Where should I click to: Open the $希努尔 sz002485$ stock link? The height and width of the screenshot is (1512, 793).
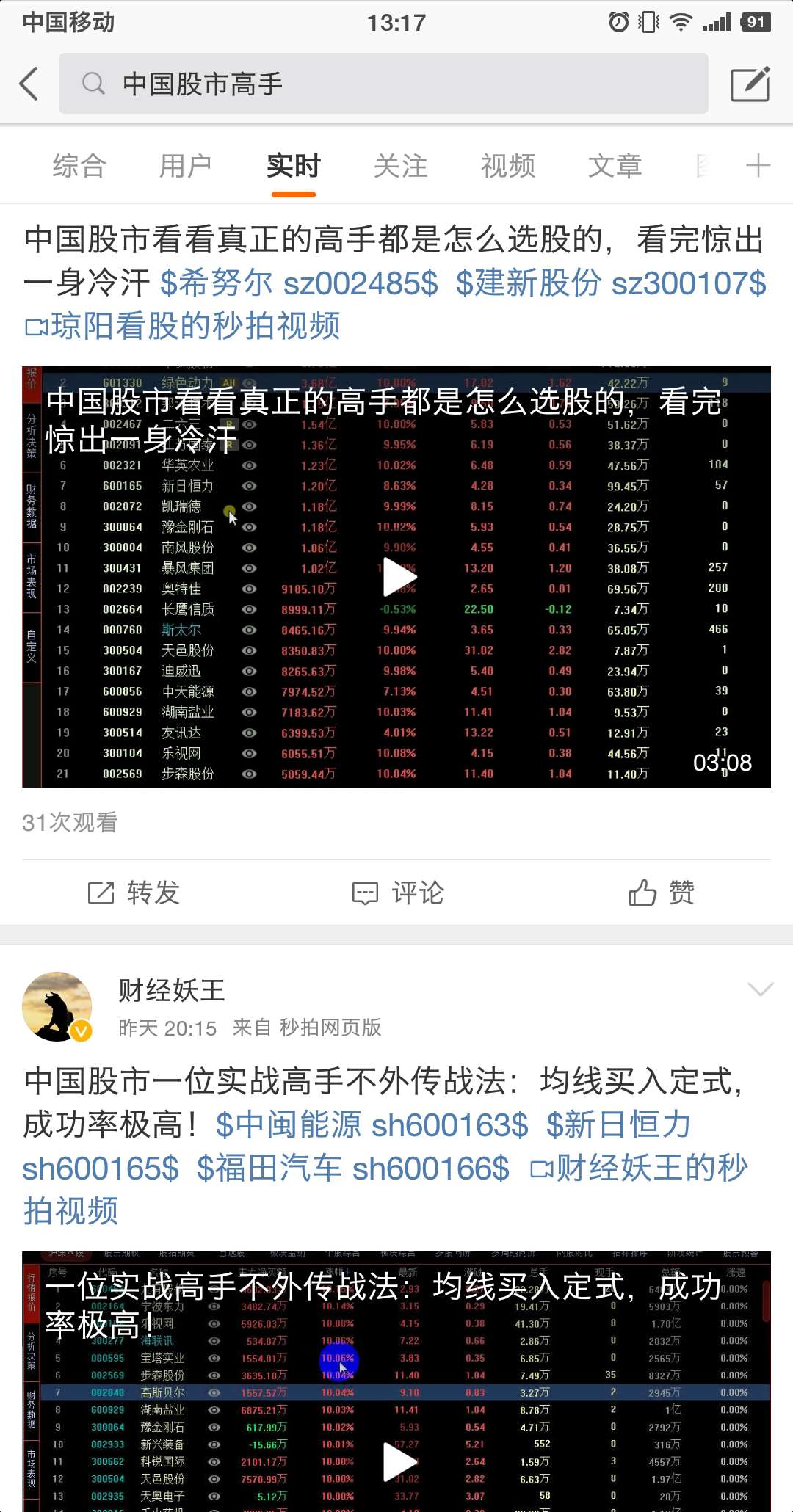pyautogui.click(x=299, y=283)
